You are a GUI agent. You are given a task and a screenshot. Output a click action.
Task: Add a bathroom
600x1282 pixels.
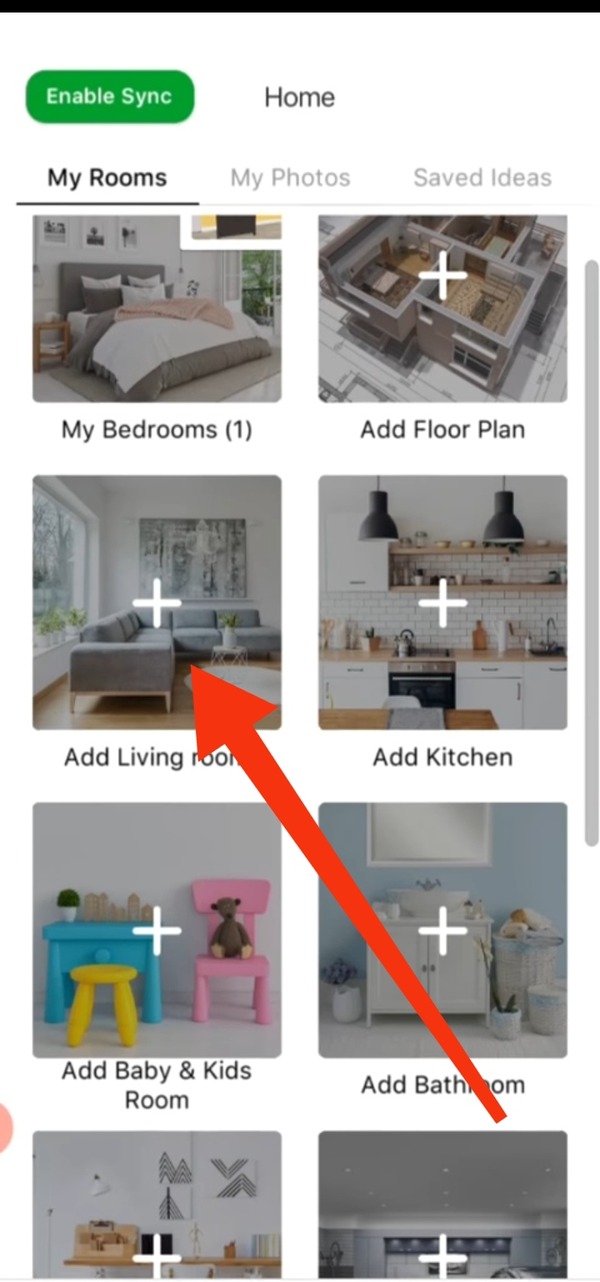click(443, 930)
